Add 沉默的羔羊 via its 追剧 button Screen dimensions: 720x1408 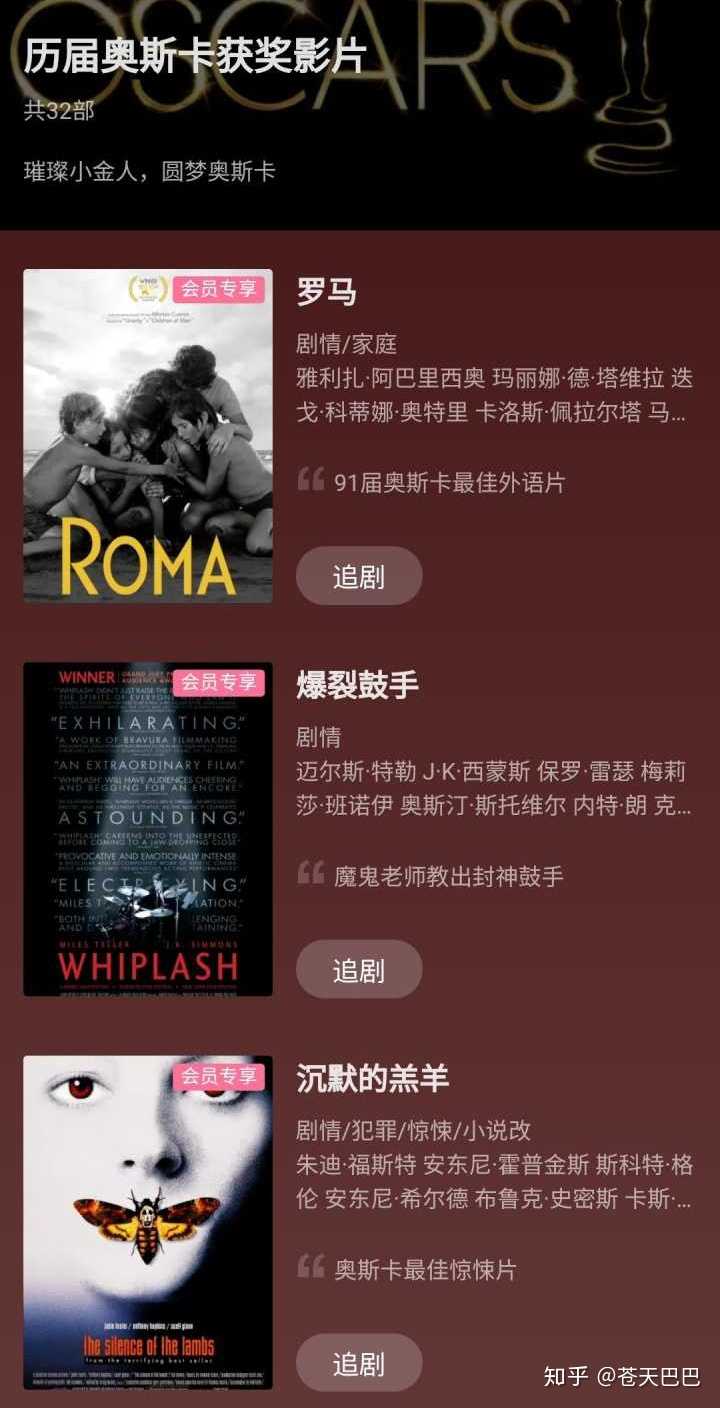click(x=359, y=1362)
